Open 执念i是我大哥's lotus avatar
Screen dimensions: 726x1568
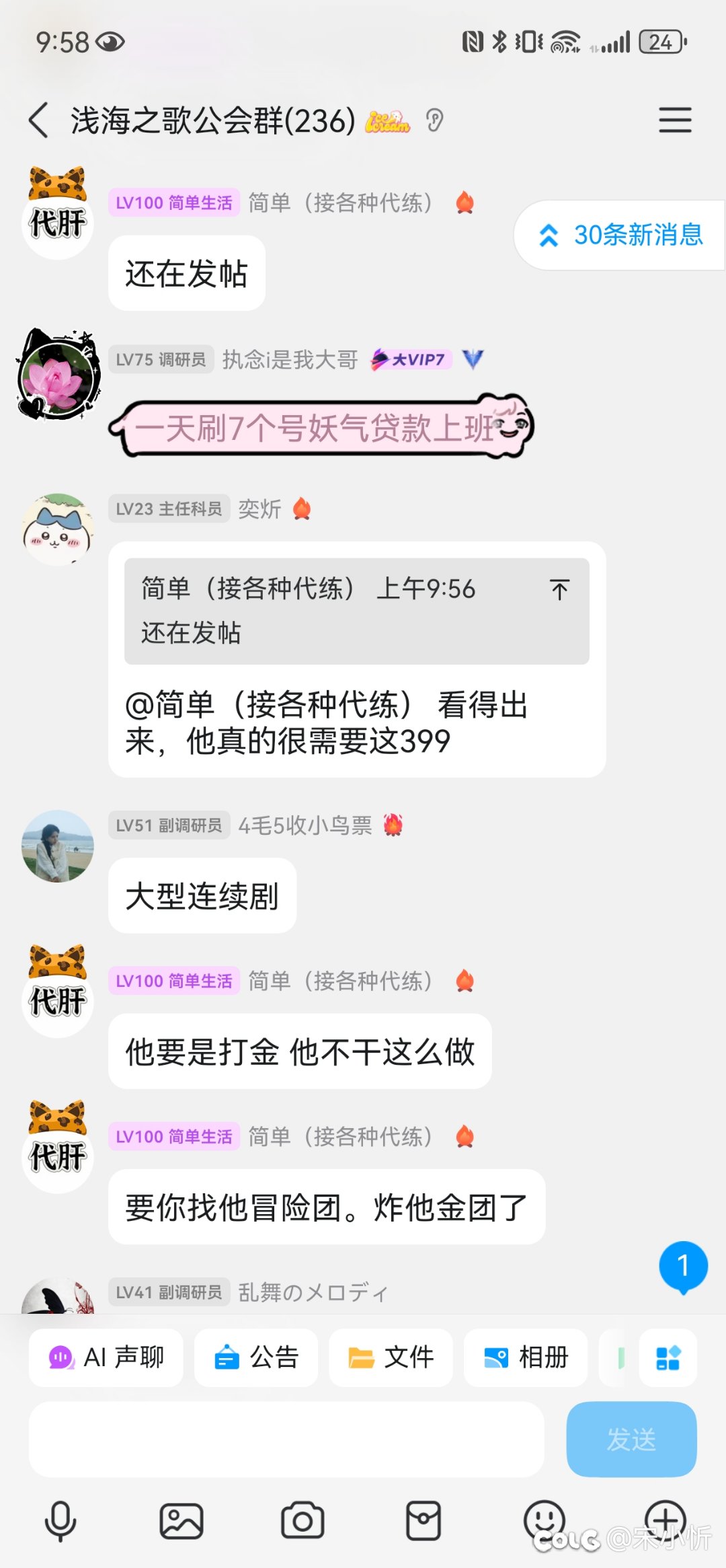(x=58, y=374)
